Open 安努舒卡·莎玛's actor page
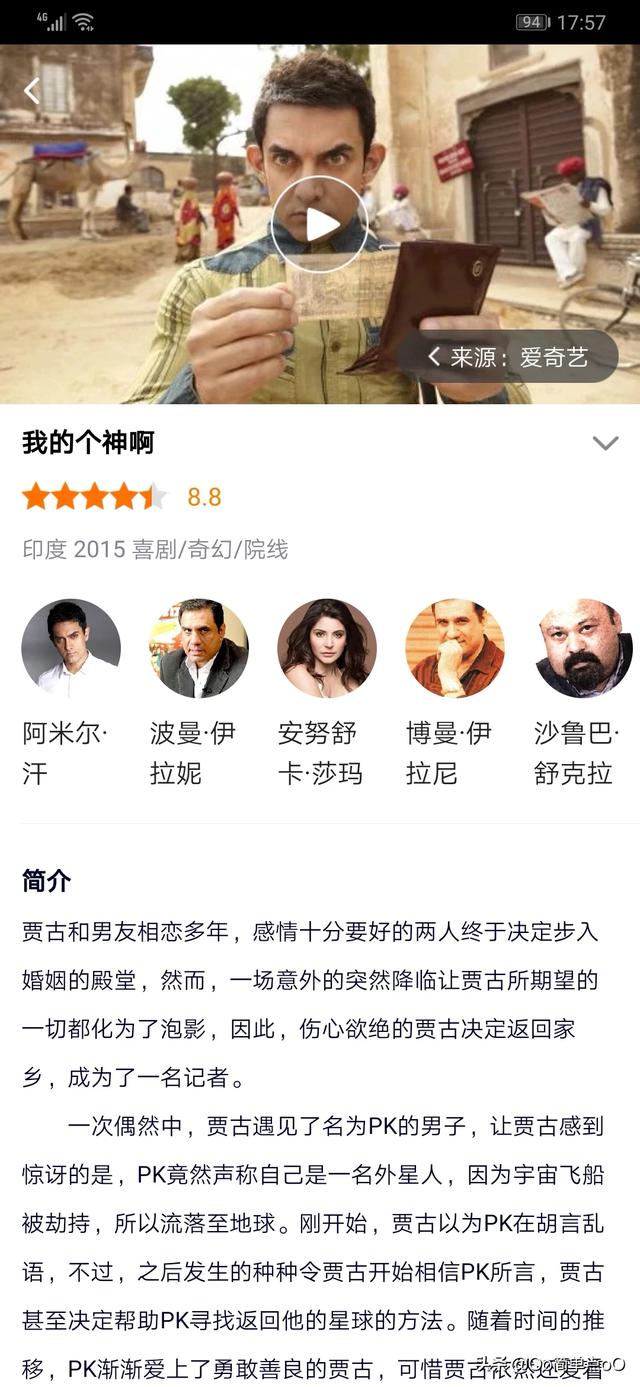Image resolution: width=640 pixels, height=1387 pixels. [x=327, y=649]
